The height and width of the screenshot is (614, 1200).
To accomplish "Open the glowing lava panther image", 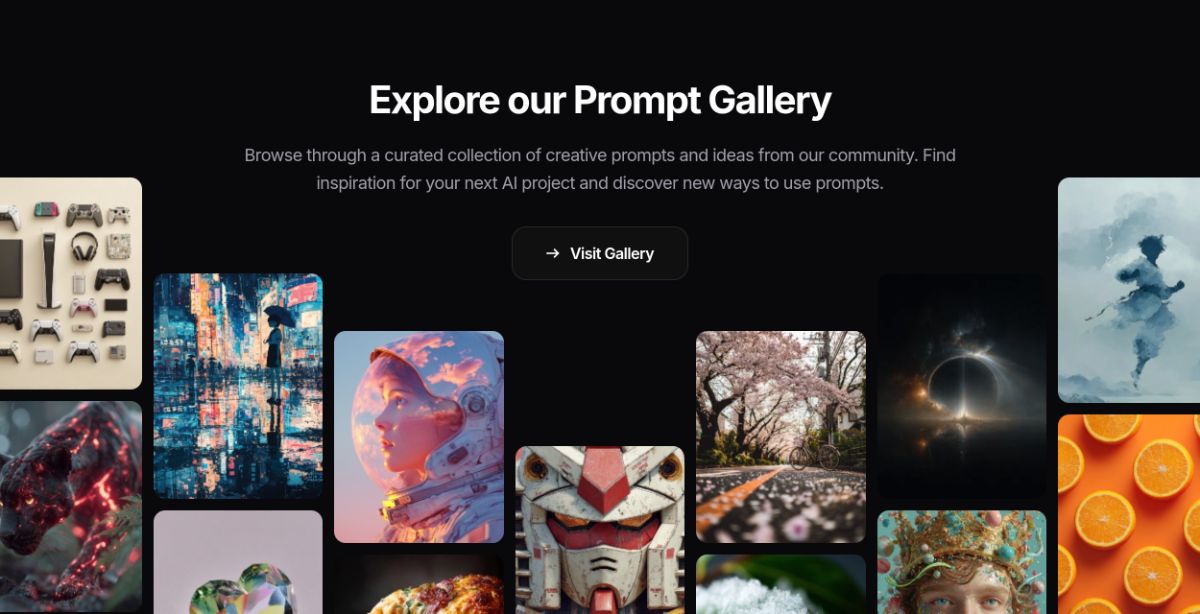I will pyautogui.click(x=70, y=506).
